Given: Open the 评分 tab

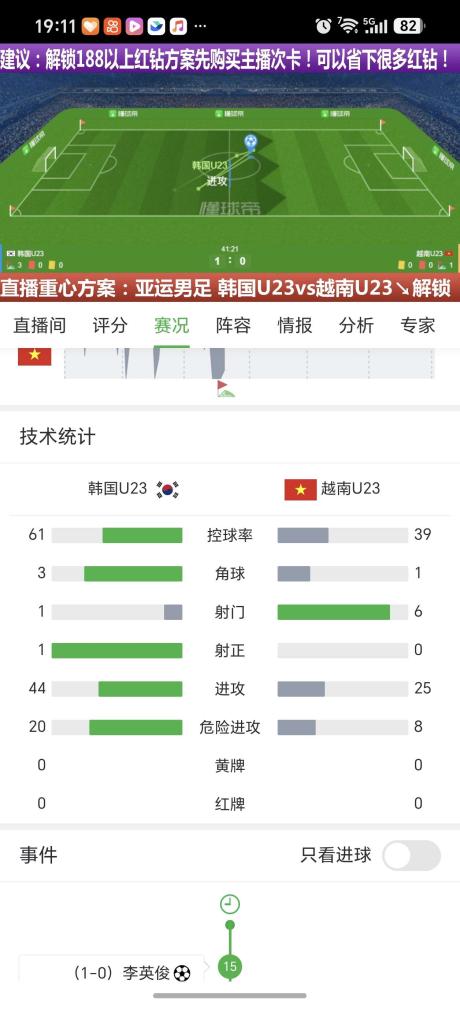Looking at the screenshot, I should [110, 325].
